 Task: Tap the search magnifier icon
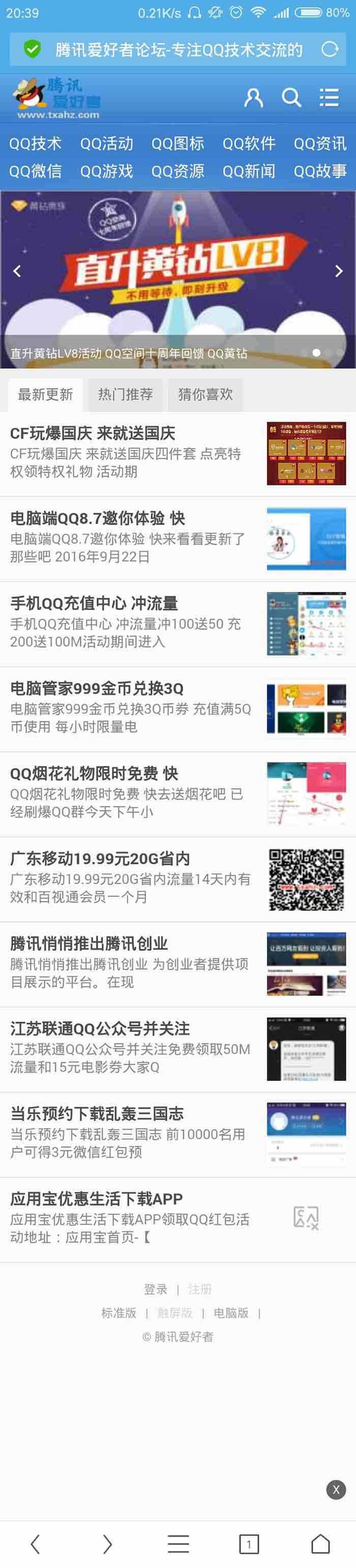click(x=291, y=97)
